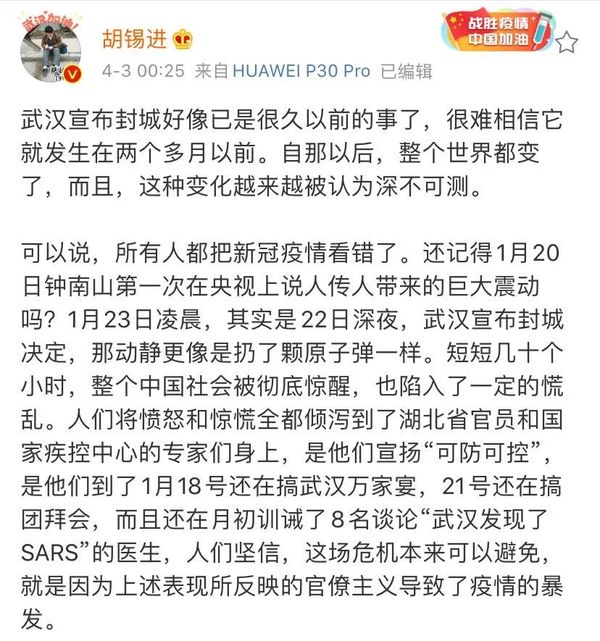600x641 pixels.
Task: Open the HUAWEI P30 Pro source link
Action: click(x=301, y=71)
